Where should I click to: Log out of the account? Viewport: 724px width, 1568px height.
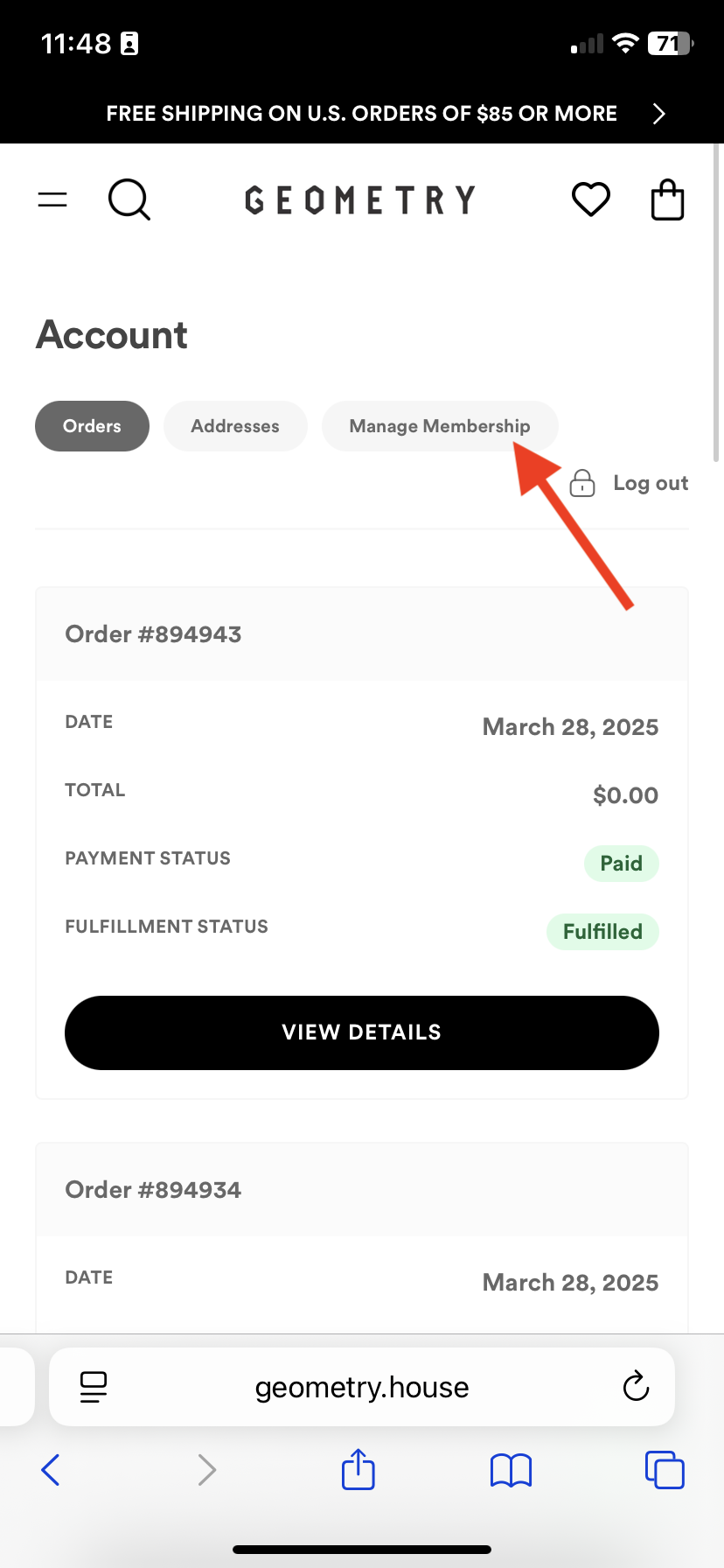coord(629,483)
